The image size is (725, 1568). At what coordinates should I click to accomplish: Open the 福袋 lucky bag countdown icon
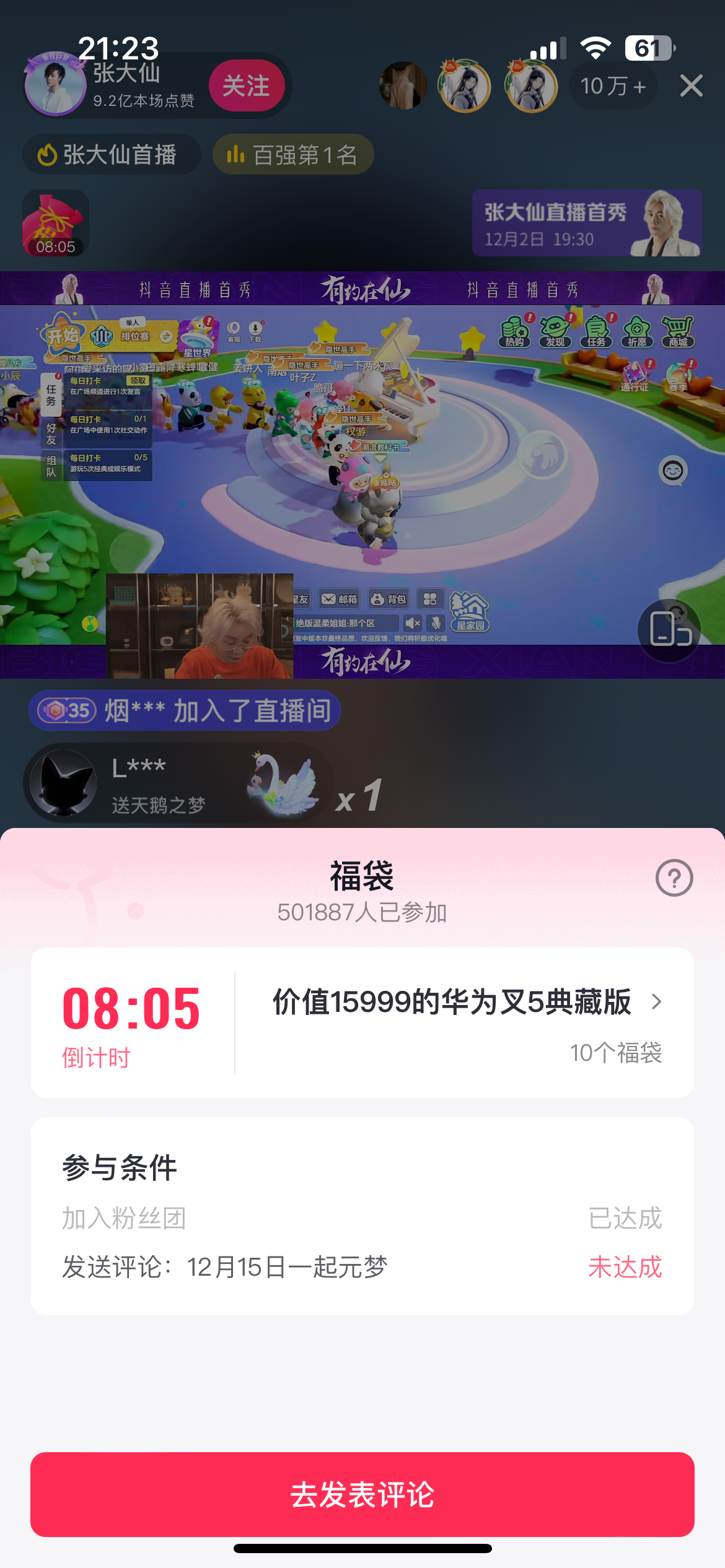(x=55, y=224)
